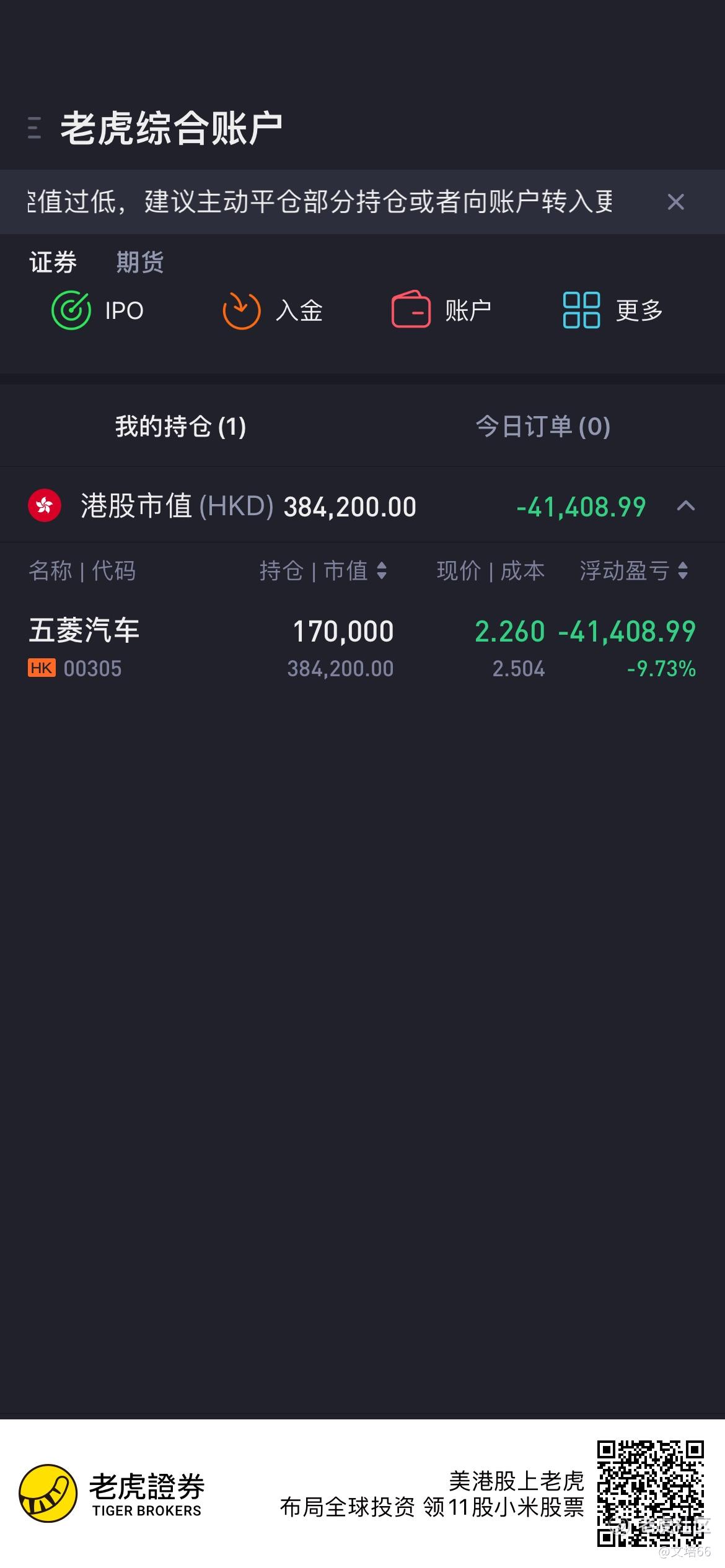This screenshot has width=725, height=1568.
Task: Open the 账户 account details
Action: pos(441,310)
